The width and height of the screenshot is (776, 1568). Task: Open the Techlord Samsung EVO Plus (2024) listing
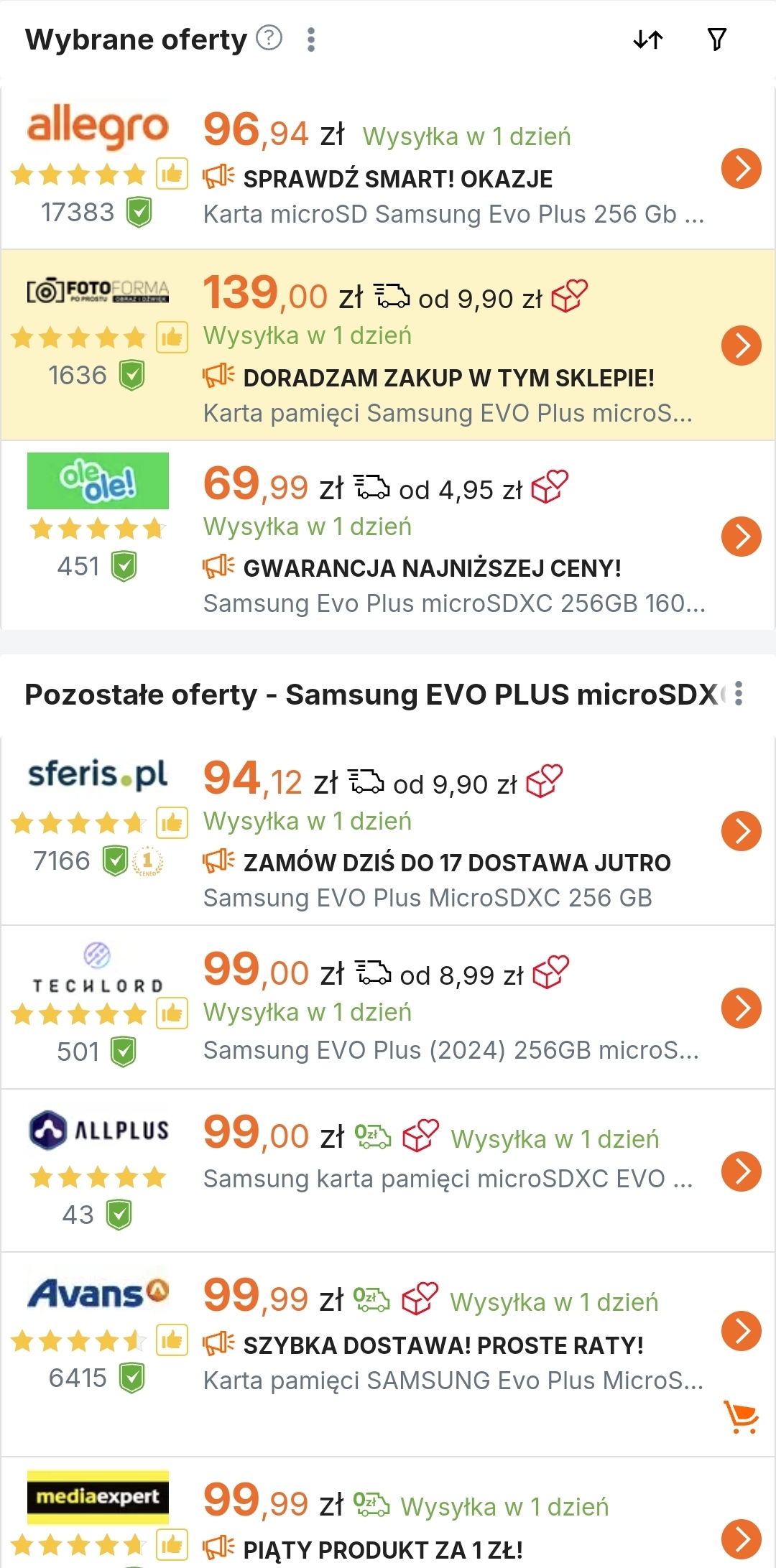(451, 1050)
